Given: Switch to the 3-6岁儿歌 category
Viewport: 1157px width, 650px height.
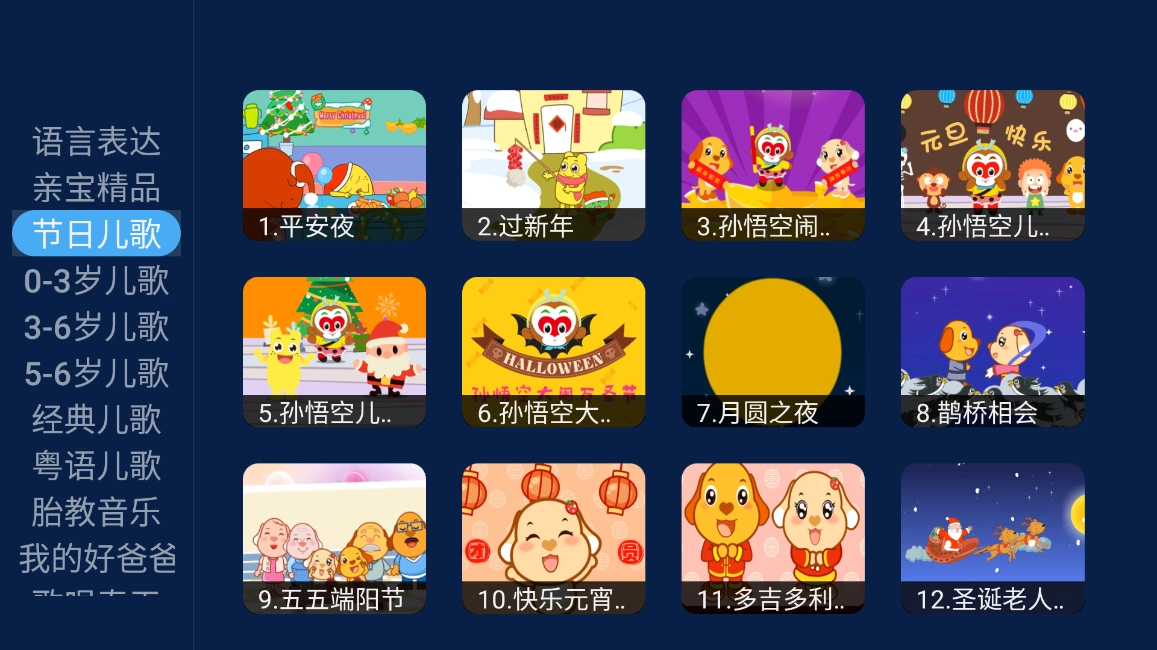Looking at the screenshot, I should [x=96, y=327].
